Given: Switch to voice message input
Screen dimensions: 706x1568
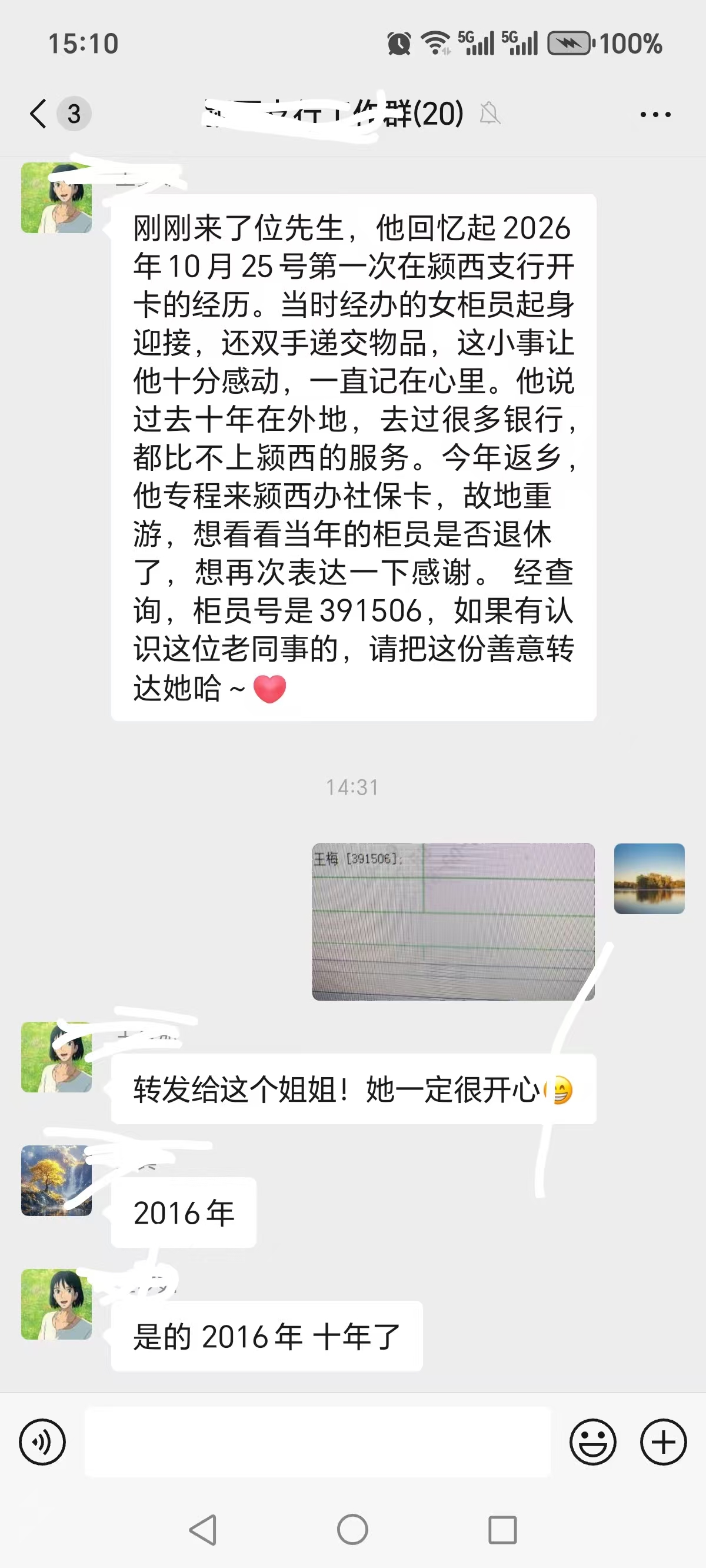Looking at the screenshot, I should coord(42,1441).
